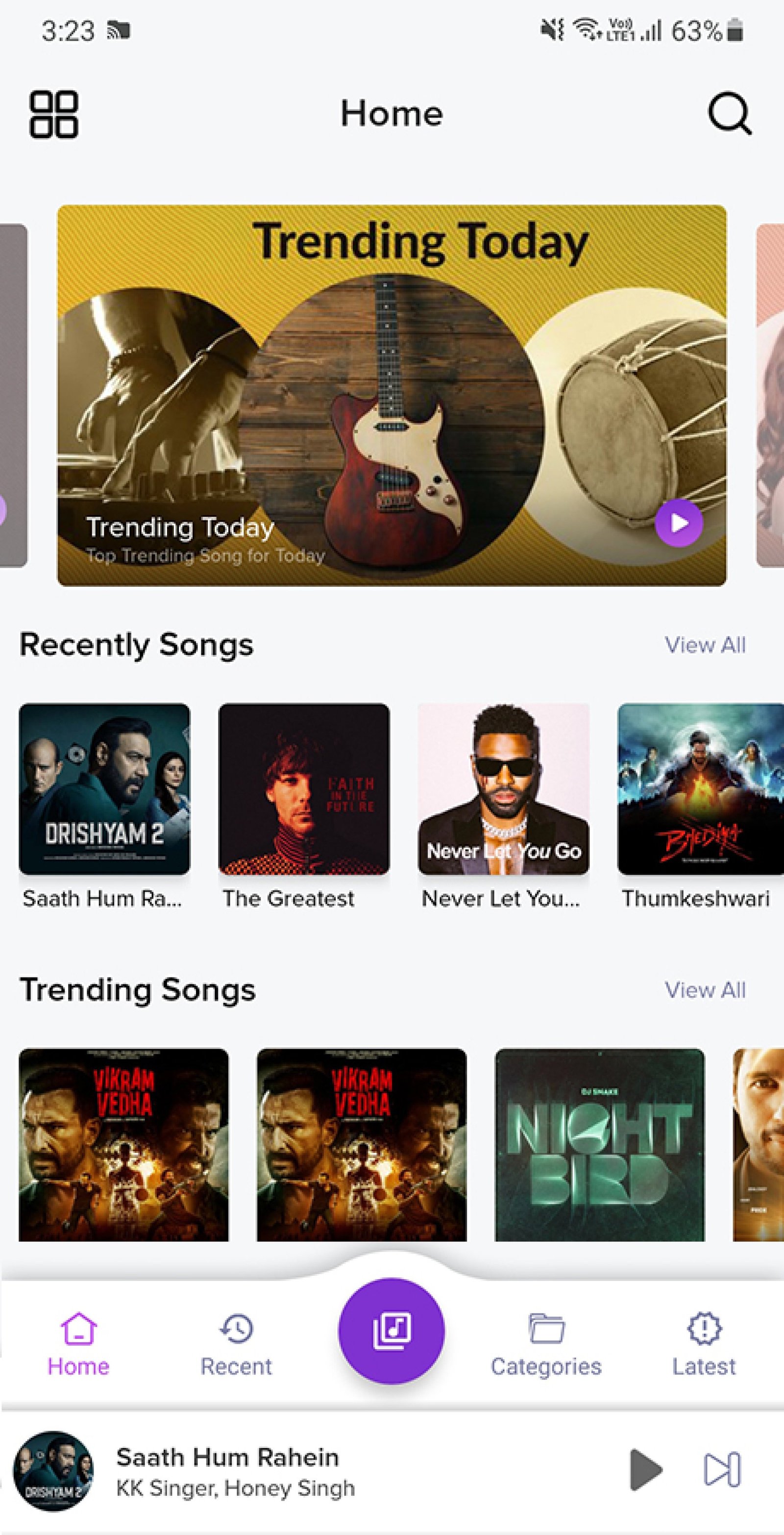The height and width of the screenshot is (1535, 784).
Task: View all Recently Songs
Action: coord(705,645)
